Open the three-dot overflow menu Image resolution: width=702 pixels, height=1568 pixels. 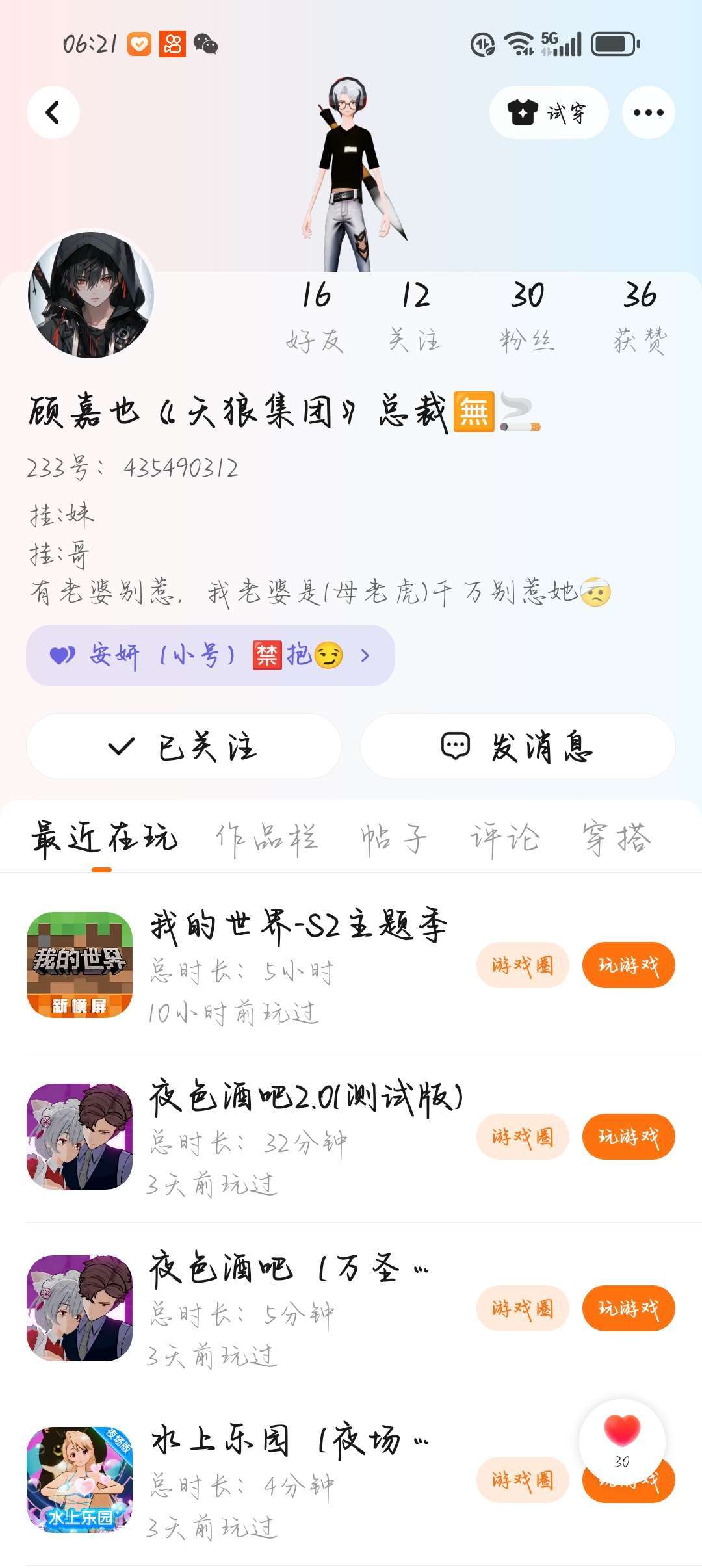pos(648,112)
